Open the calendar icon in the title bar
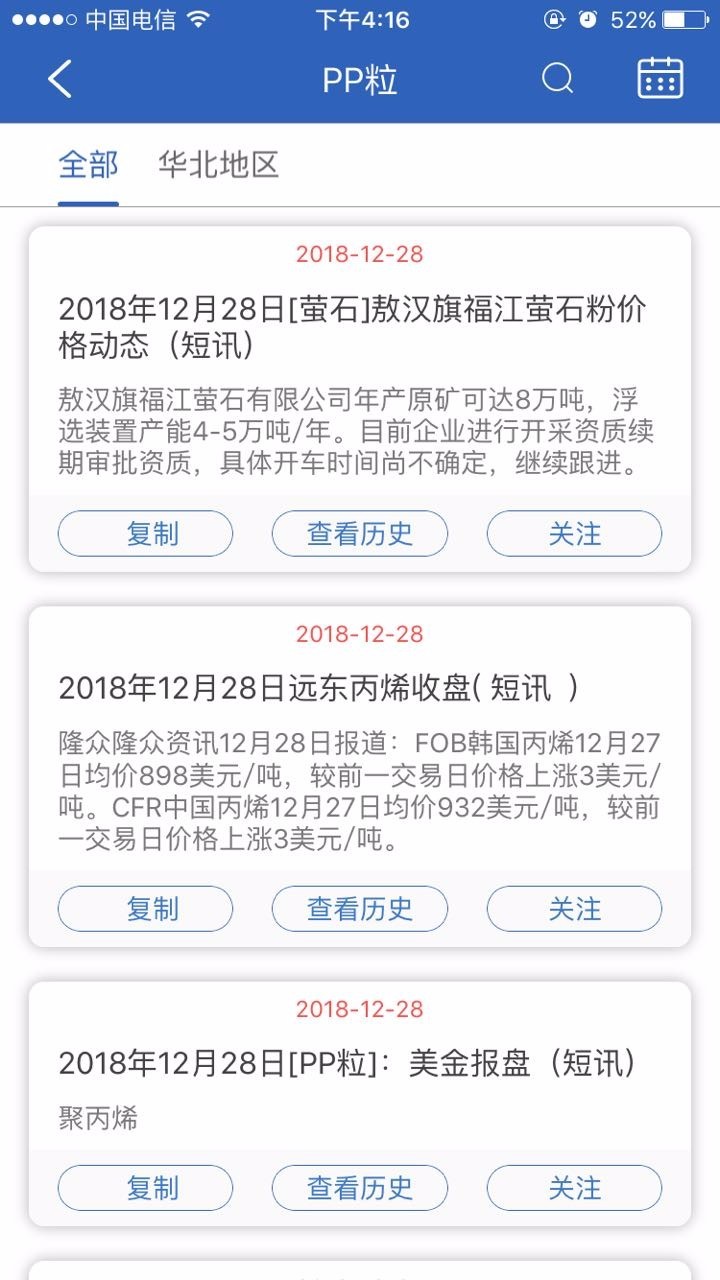 pos(659,80)
